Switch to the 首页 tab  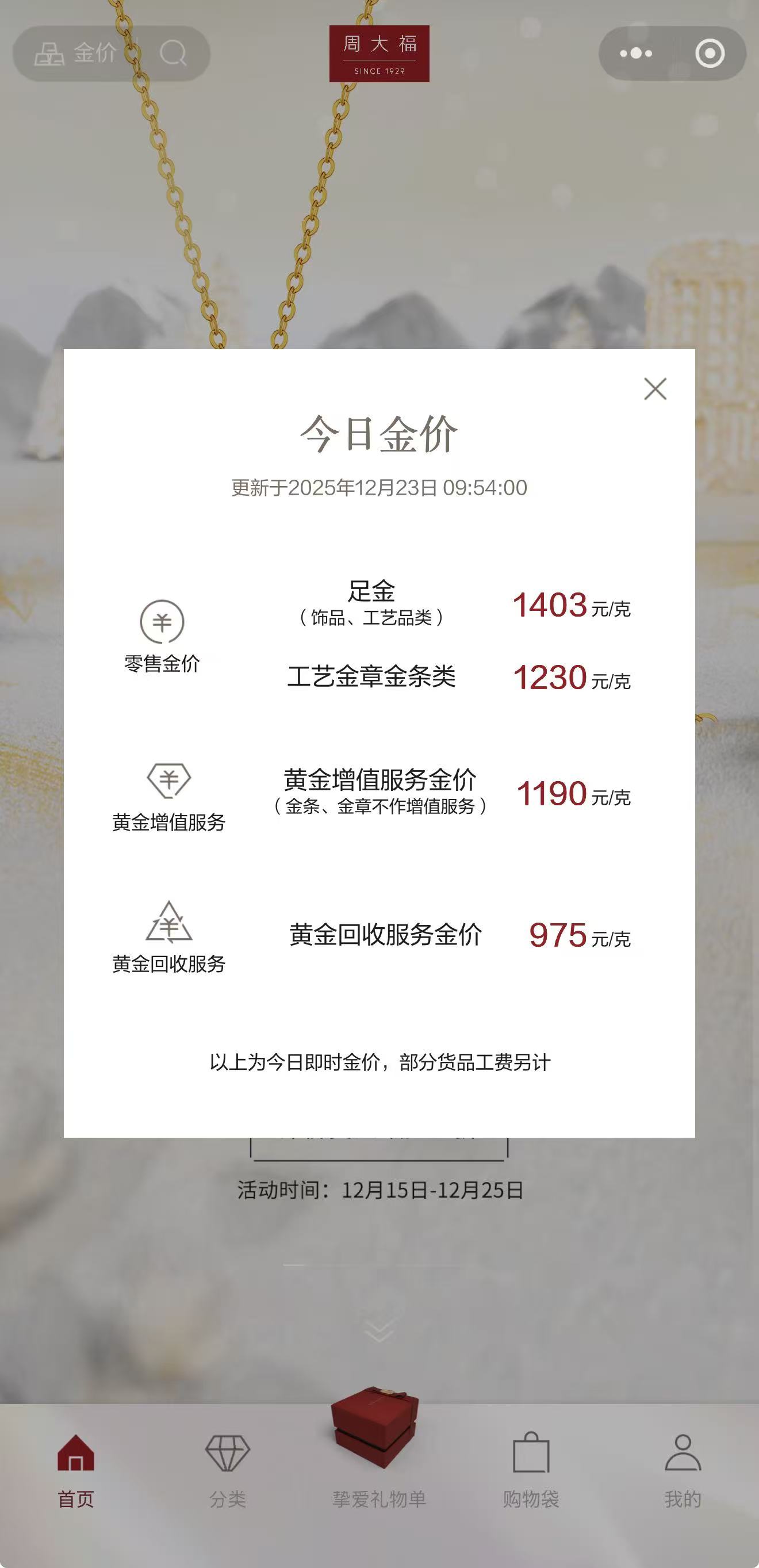[x=75, y=1470]
